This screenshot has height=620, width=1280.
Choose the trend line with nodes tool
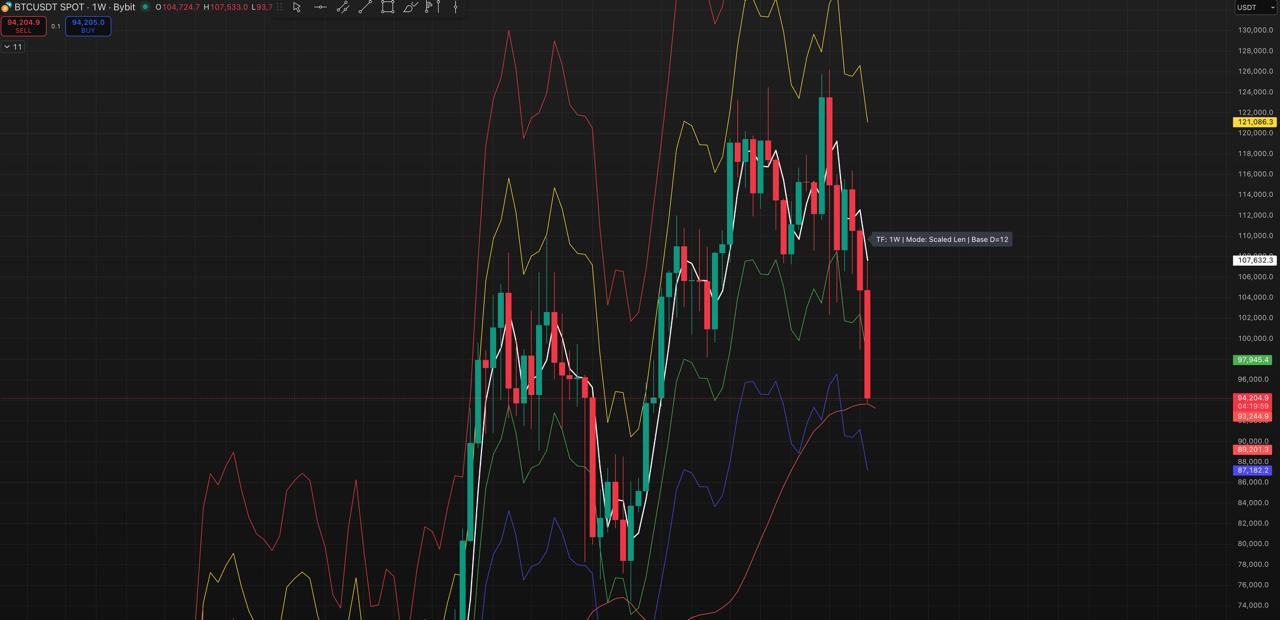tap(343, 7)
